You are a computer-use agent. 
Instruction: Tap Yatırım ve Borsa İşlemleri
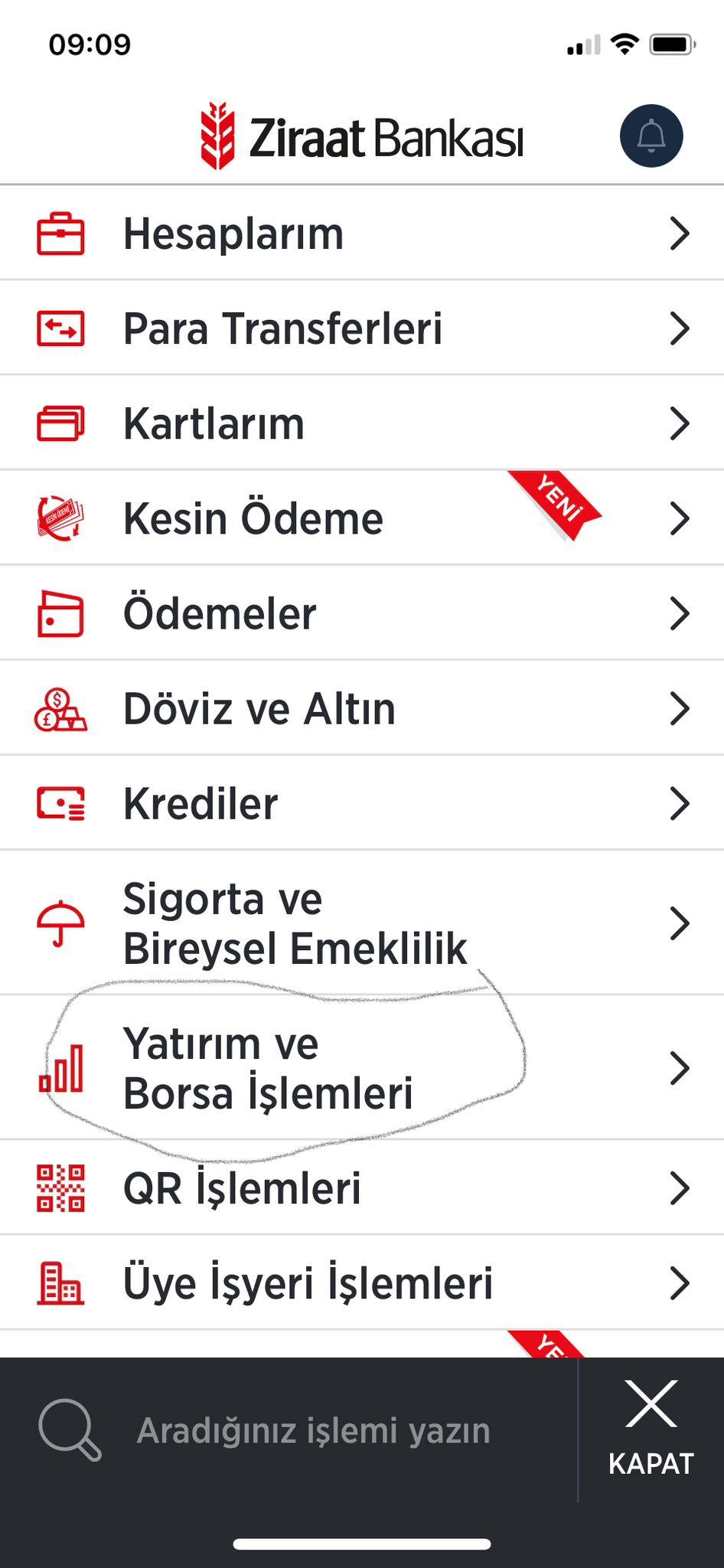[362, 1067]
